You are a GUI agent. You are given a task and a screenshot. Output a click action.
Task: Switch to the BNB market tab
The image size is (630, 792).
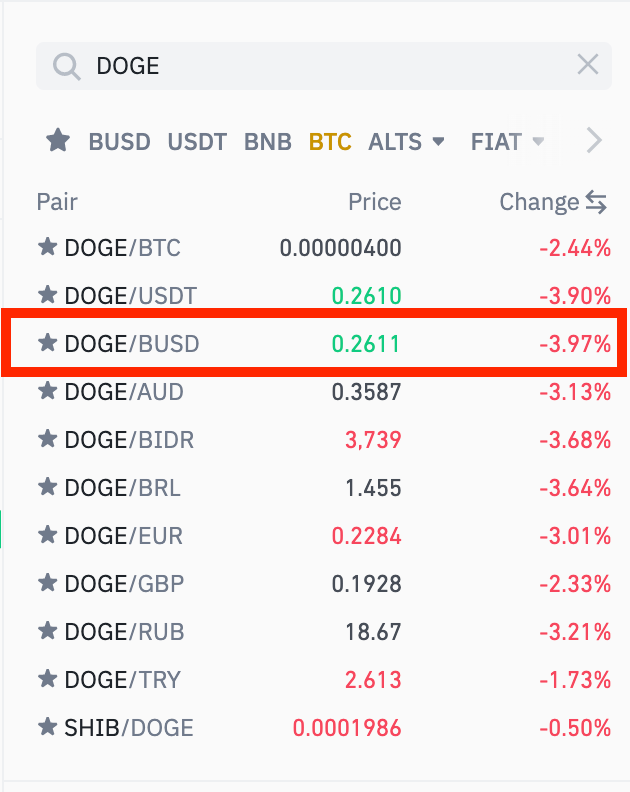point(268,142)
